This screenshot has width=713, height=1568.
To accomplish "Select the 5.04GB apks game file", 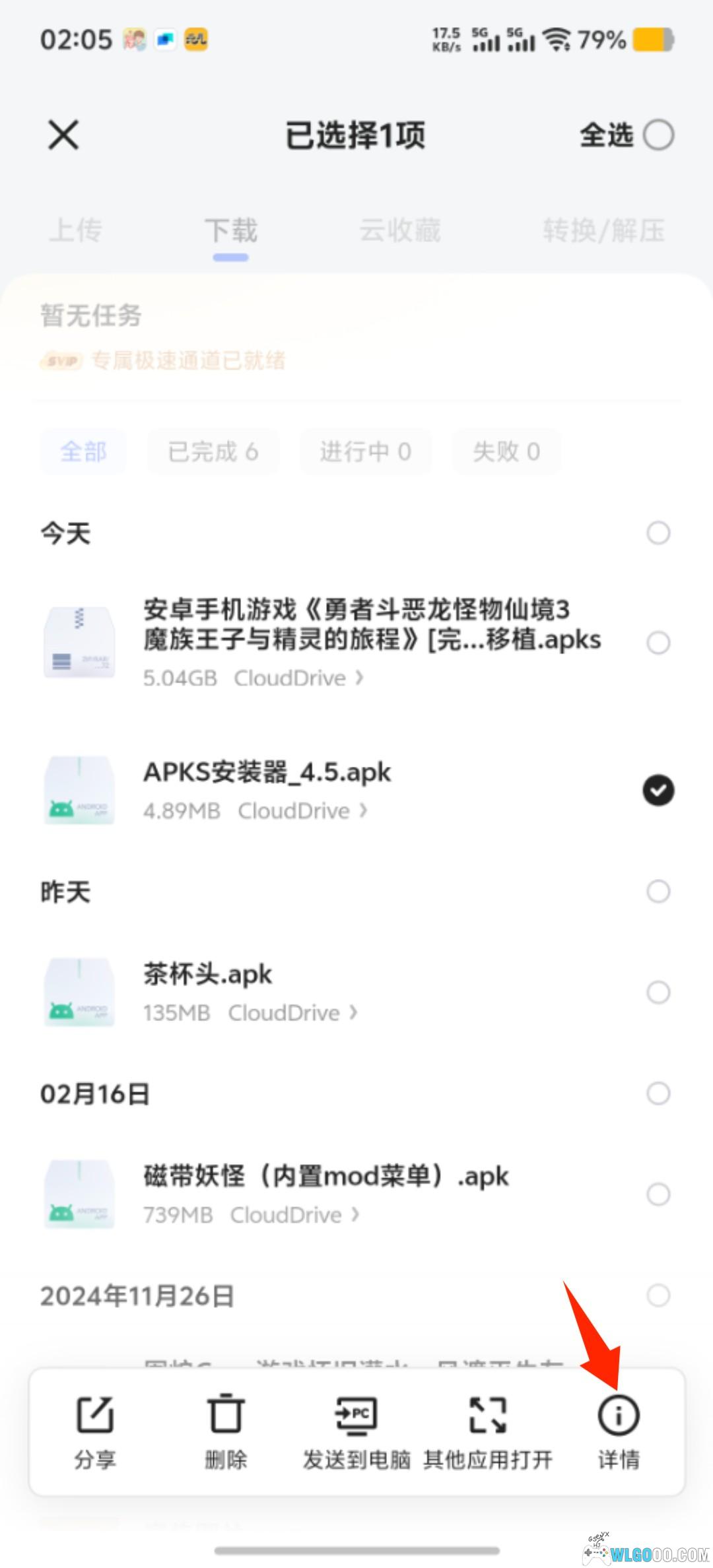I will (658, 642).
